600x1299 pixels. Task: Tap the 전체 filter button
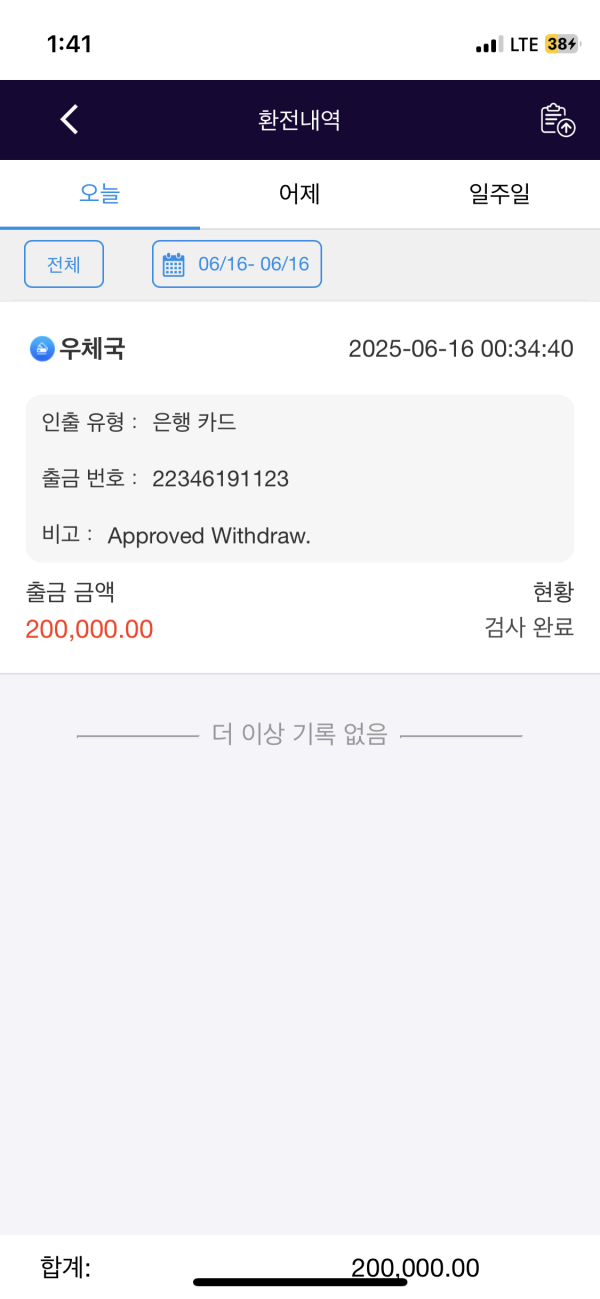point(64,264)
